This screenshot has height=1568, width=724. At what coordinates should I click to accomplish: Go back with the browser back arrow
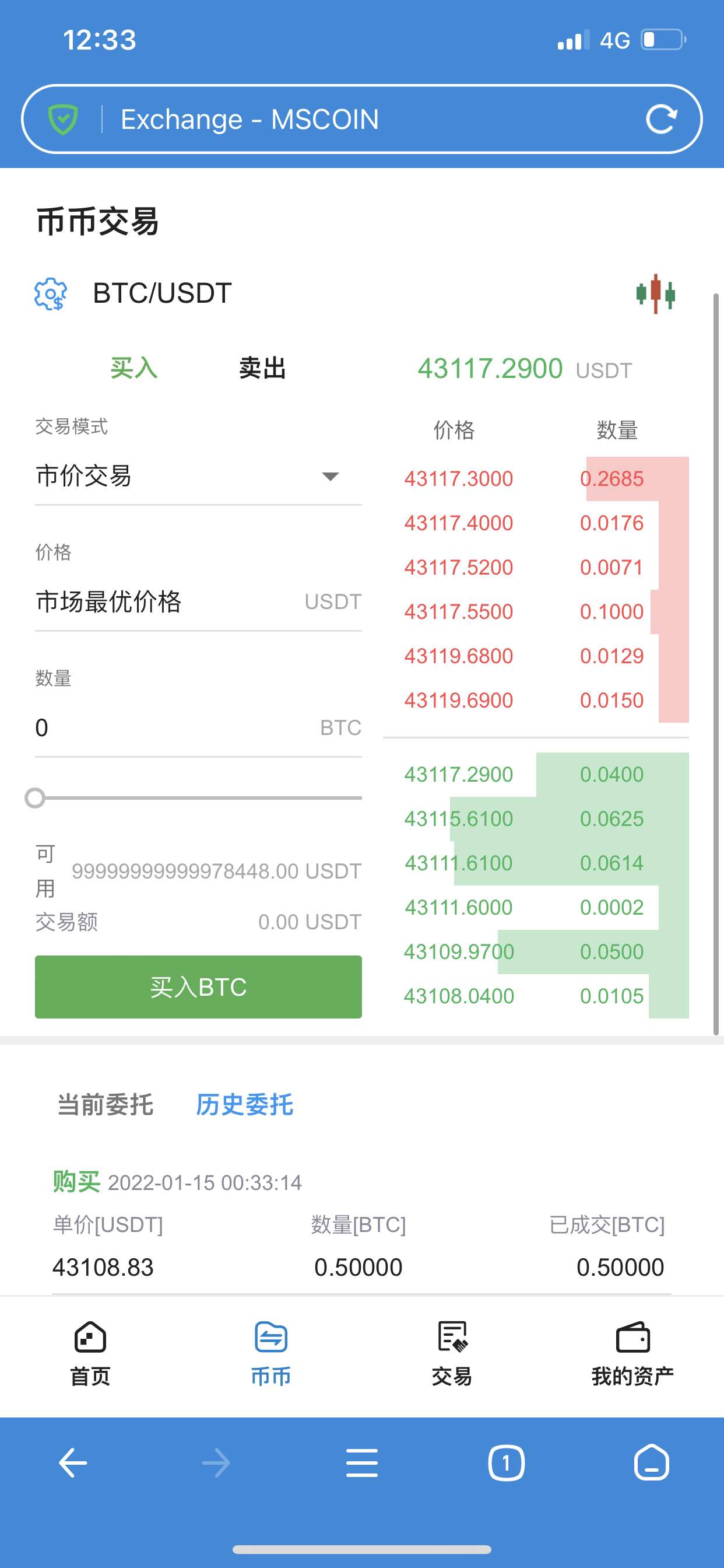tap(73, 1462)
